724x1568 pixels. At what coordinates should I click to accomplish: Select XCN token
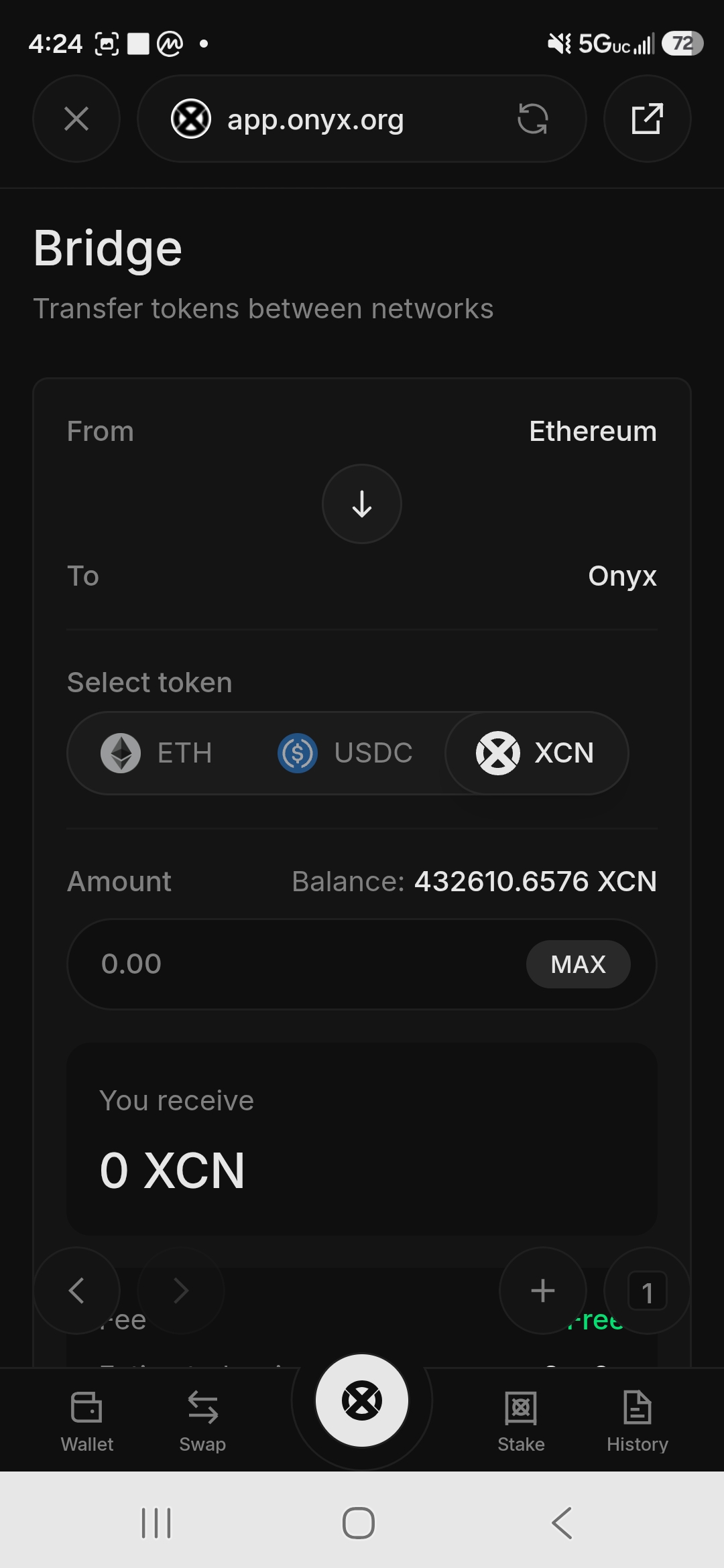point(536,753)
